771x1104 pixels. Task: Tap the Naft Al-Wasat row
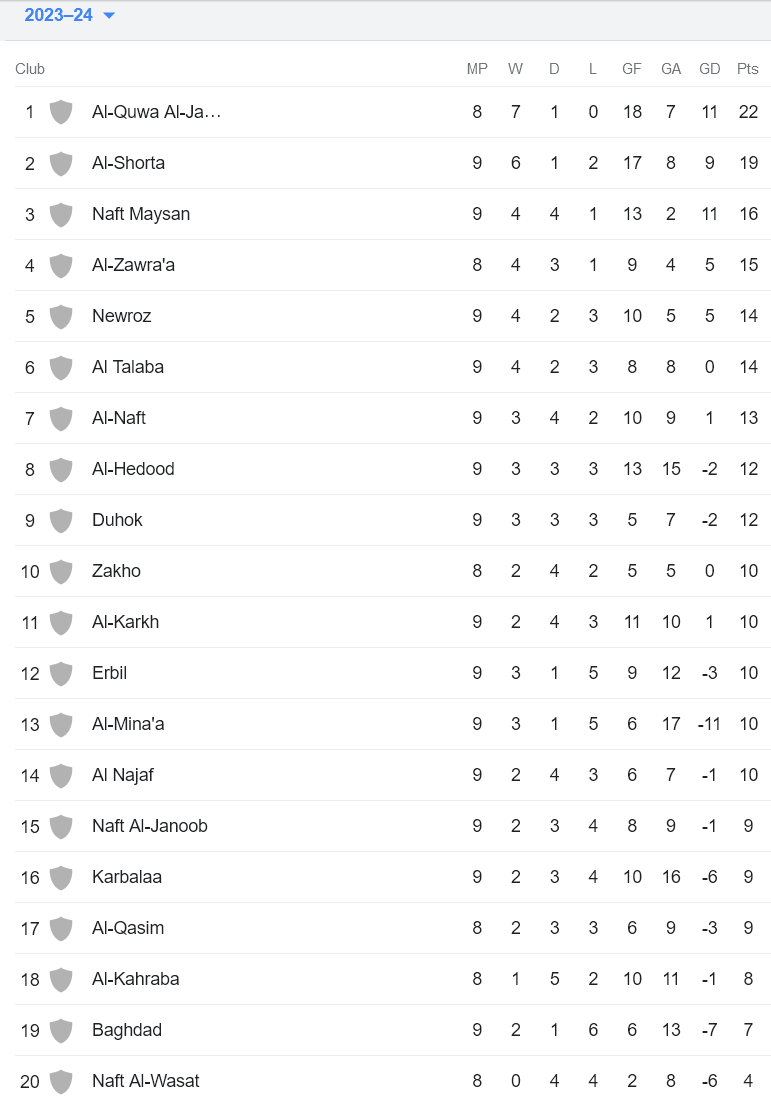point(145,1081)
